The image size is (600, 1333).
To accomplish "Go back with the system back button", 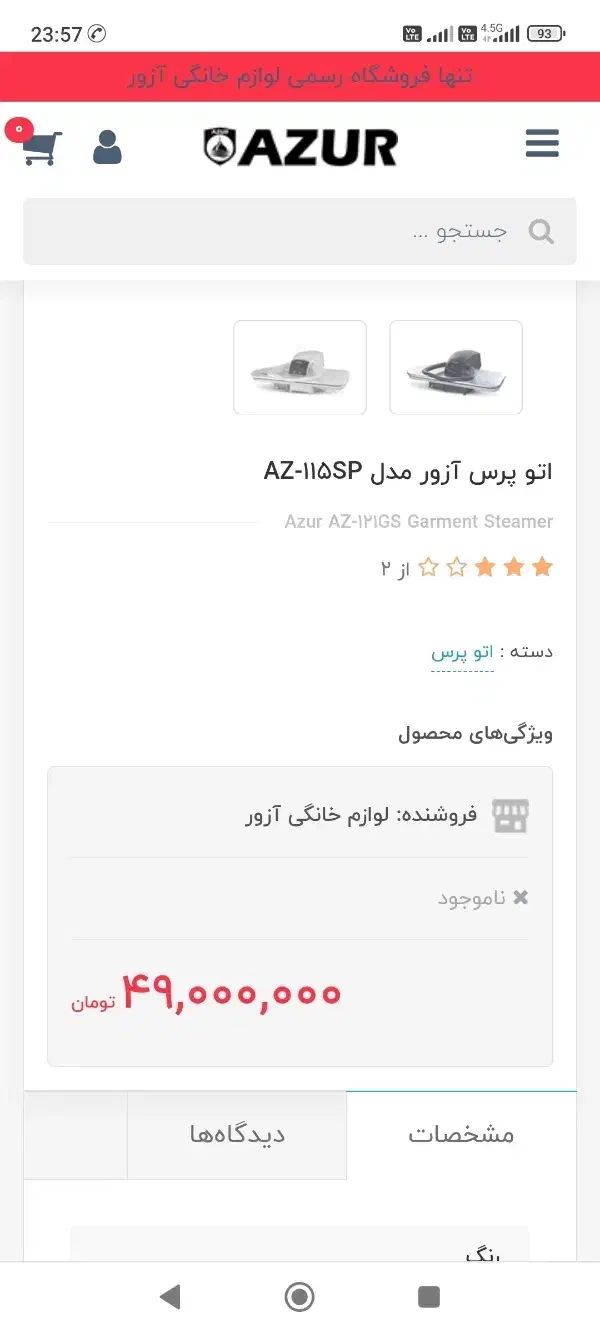I will click(x=170, y=1297).
